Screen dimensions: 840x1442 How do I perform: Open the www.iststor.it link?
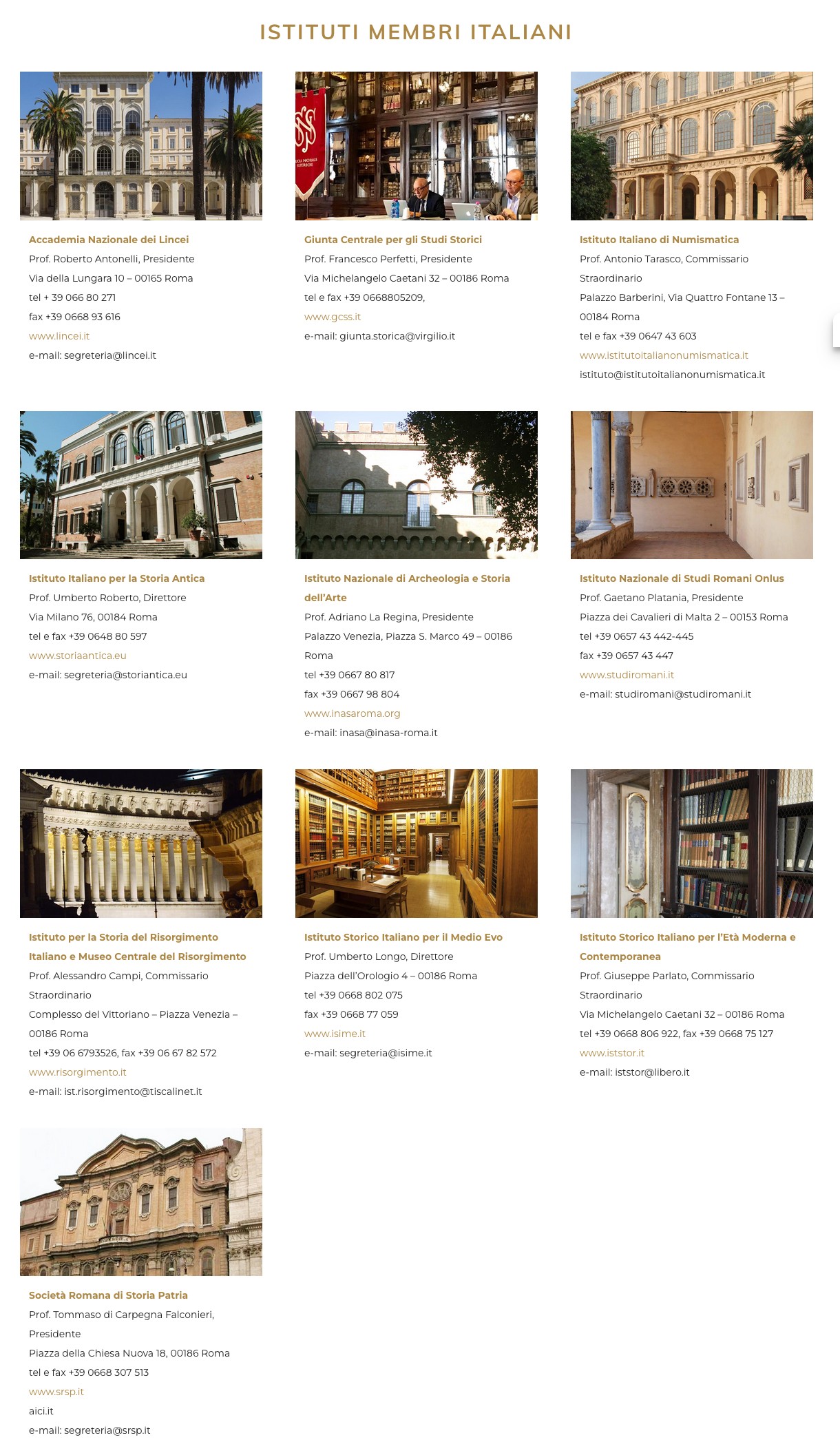point(612,1053)
